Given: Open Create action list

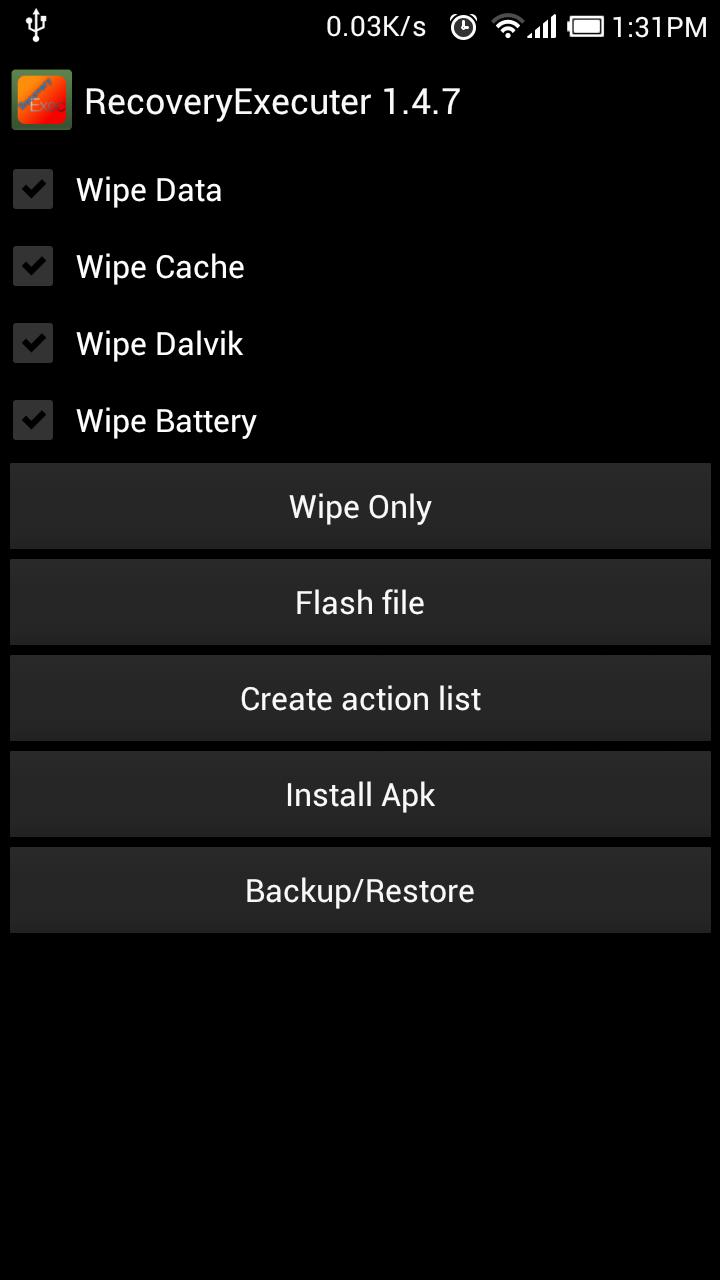Looking at the screenshot, I should (360, 698).
